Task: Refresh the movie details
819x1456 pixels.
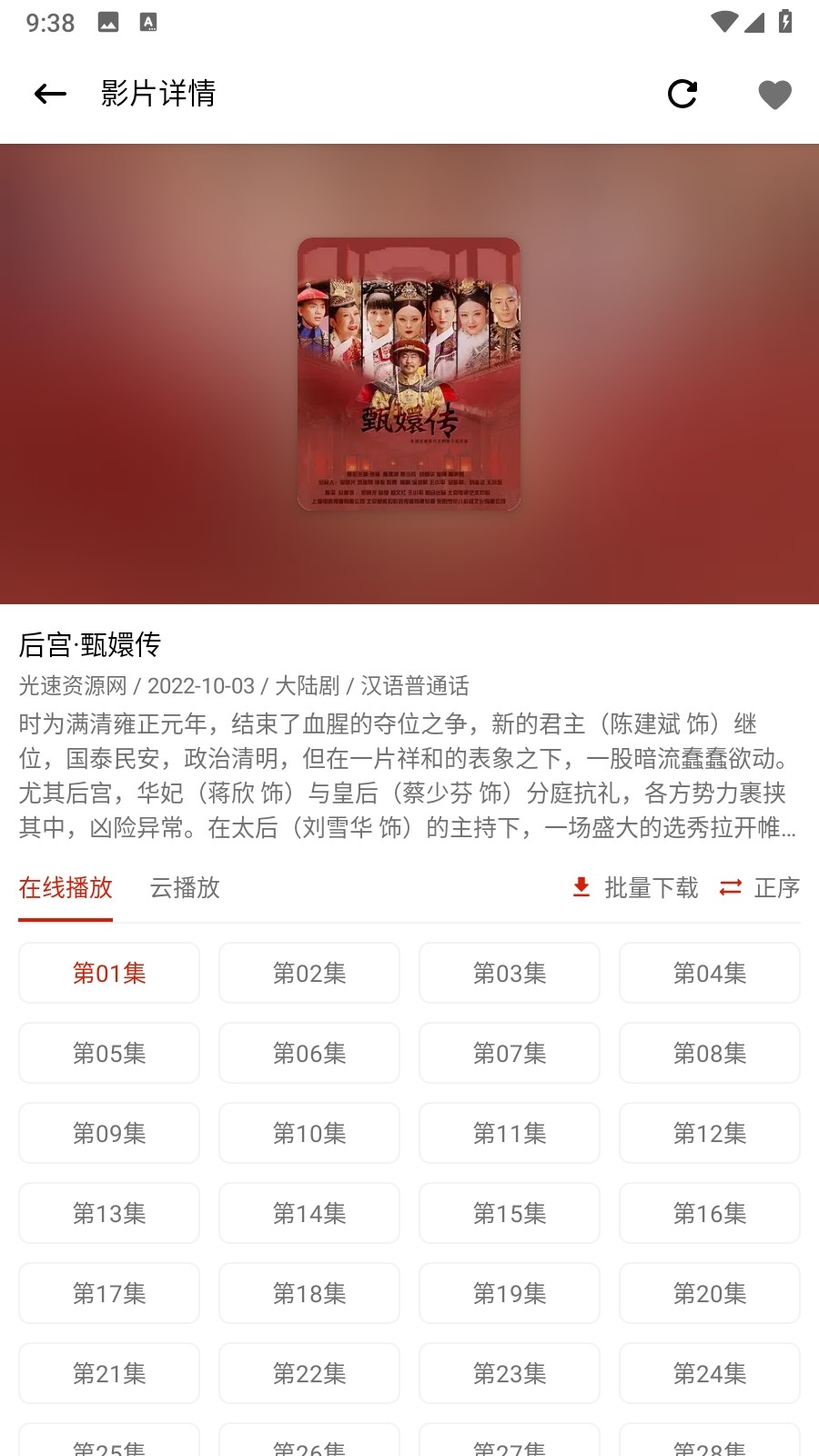Action: click(x=682, y=94)
